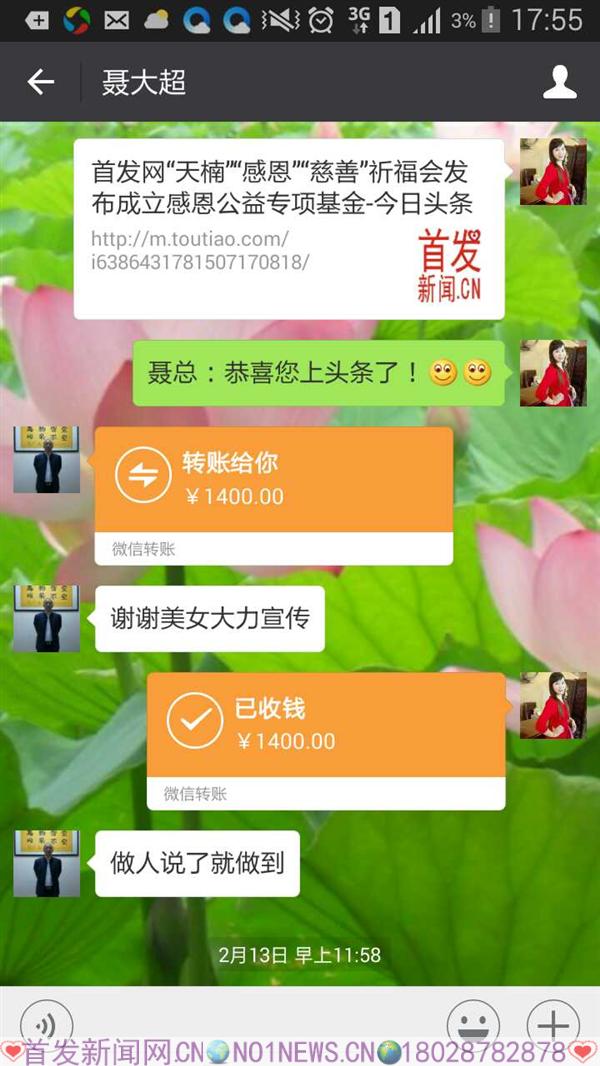Open the shared 首发网 toutiao article card
This screenshot has width=600, height=1066.
coord(288,230)
